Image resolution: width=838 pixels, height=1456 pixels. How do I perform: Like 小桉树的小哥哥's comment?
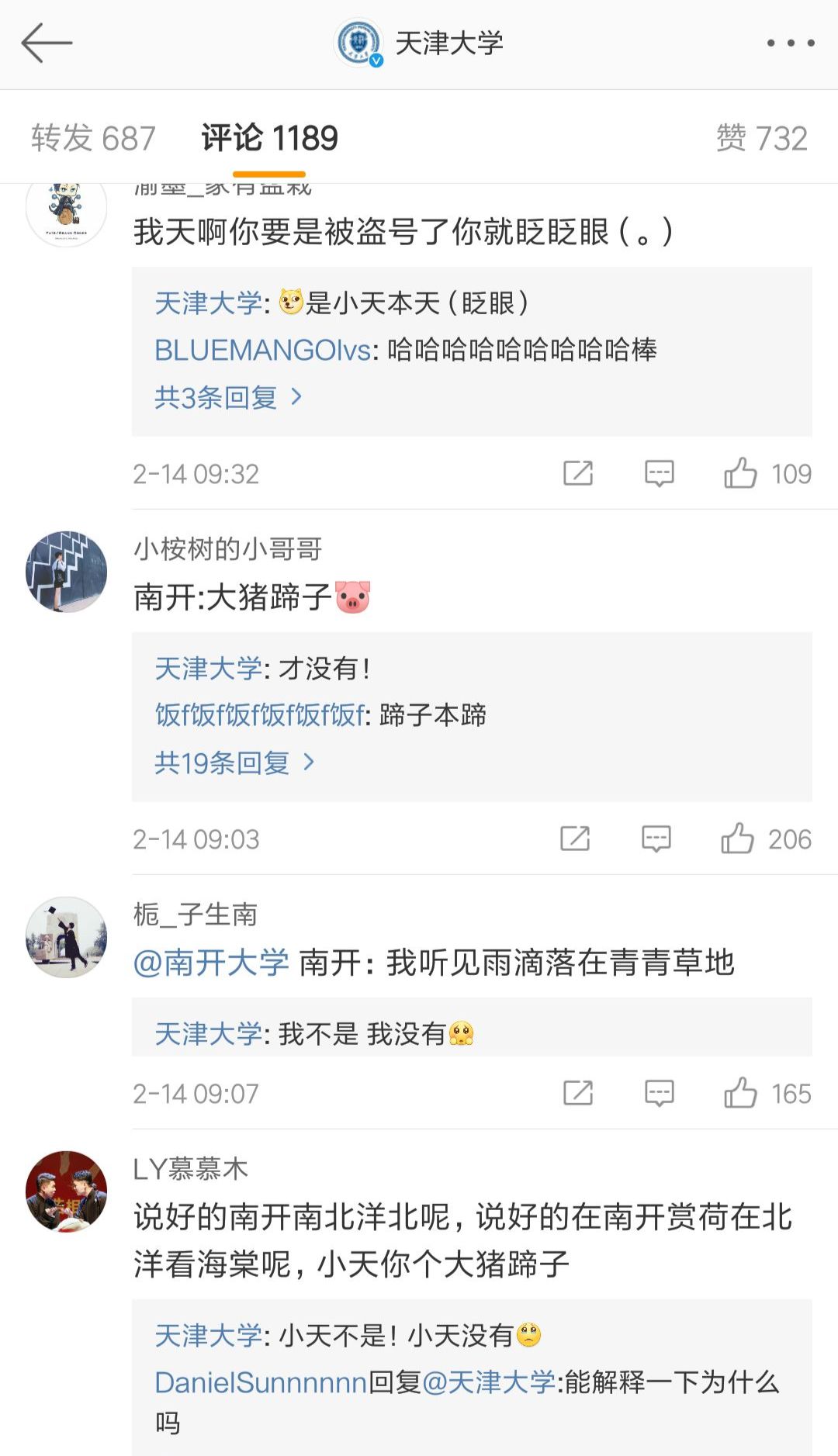point(738,839)
